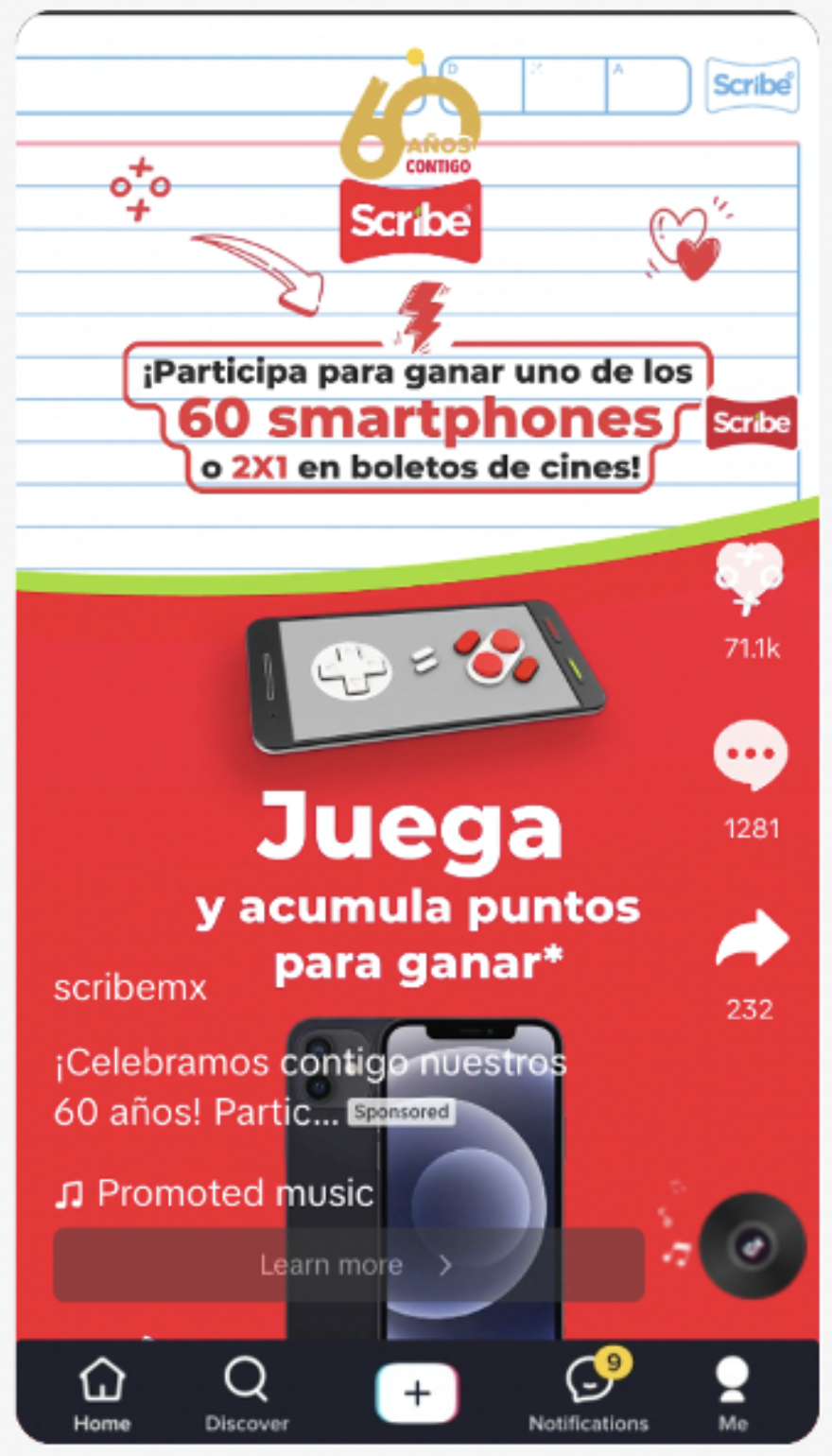Screen dimensions: 832x1456
Task: Tap the spinning music disc
Action: click(752, 1246)
